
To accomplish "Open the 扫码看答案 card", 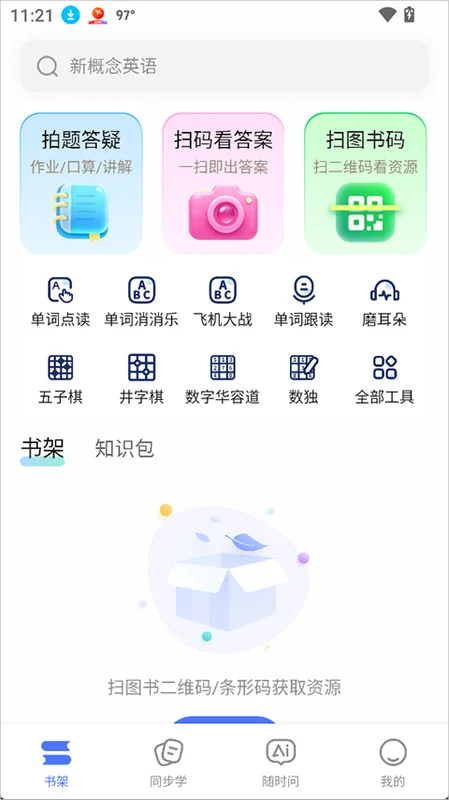I will 223,184.
